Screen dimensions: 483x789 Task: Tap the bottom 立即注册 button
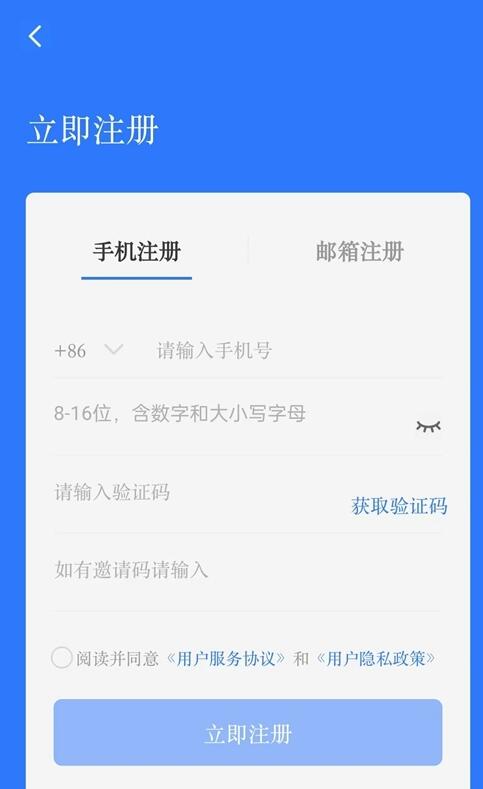[x=248, y=732]
